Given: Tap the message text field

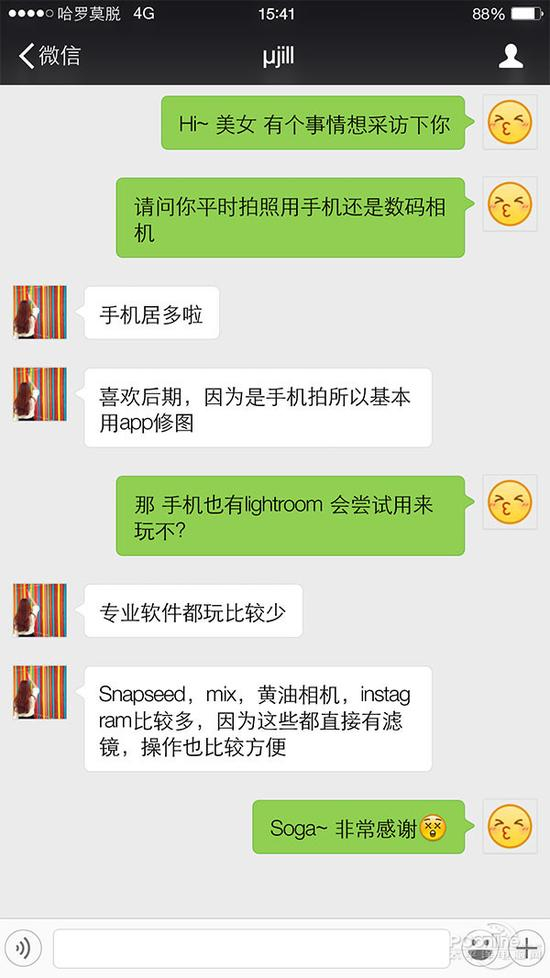Looking at the screenshot, I should pyautogui.click(x=251, y=948).
